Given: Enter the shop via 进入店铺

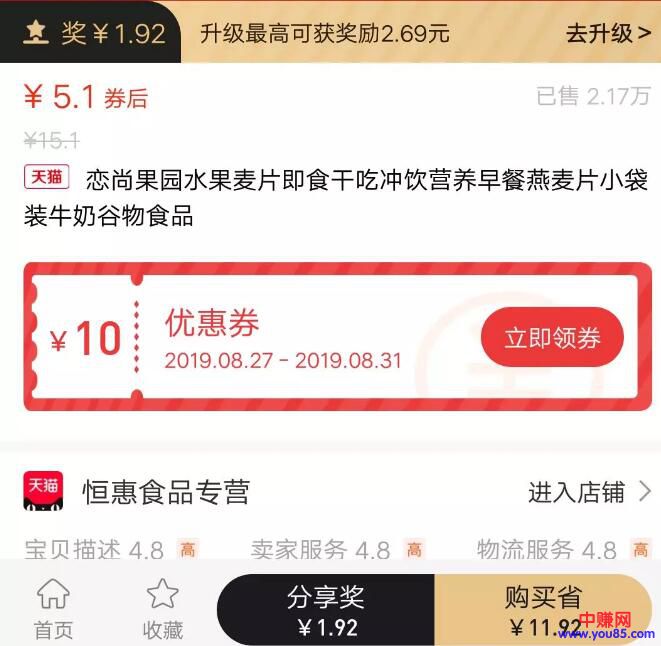Looking at the screenshot, I should 589,492.
